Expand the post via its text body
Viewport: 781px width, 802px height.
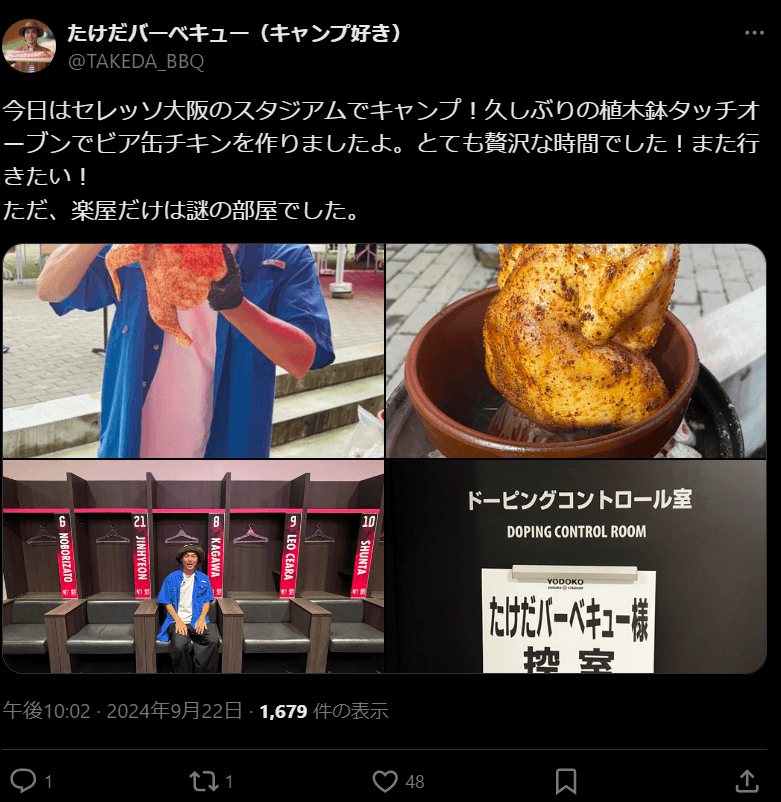[x=380, y=155]
